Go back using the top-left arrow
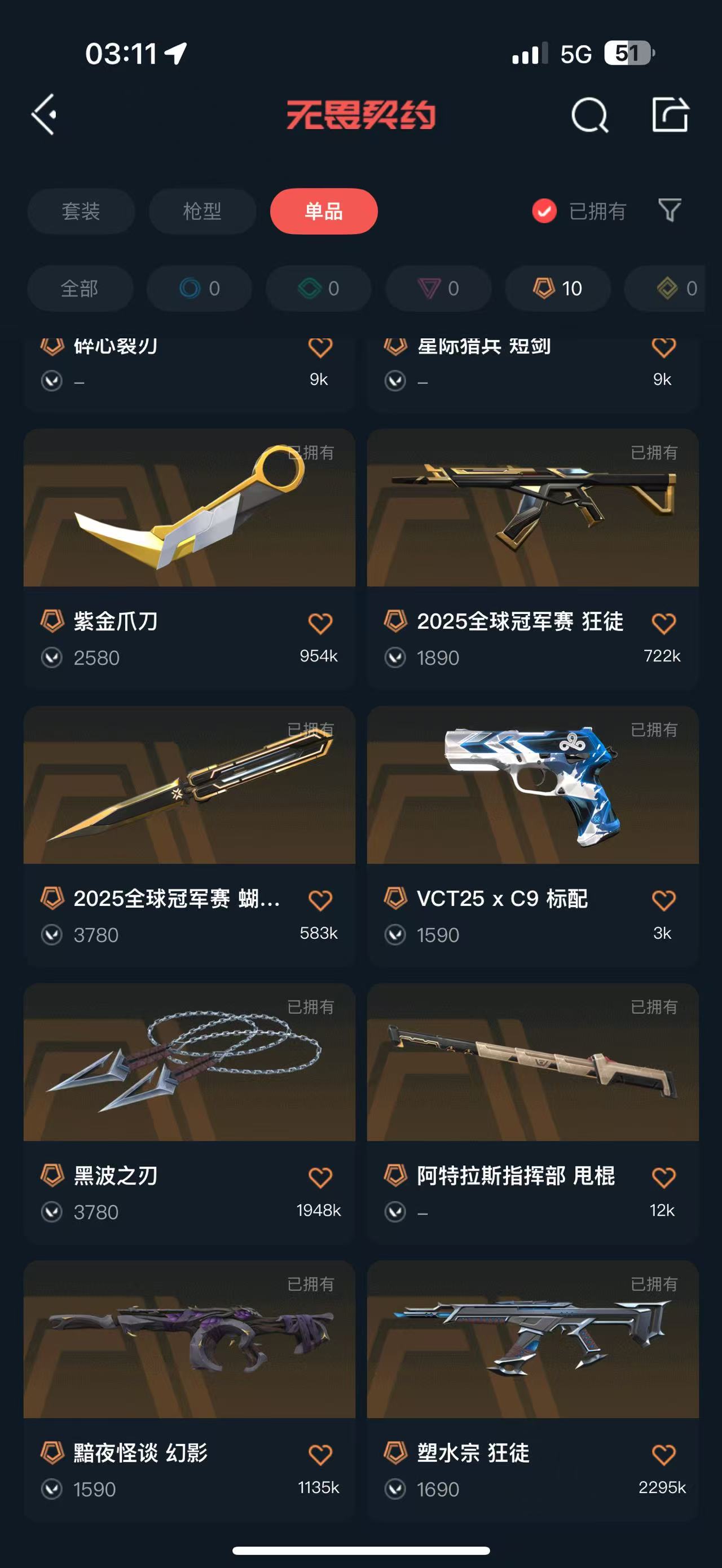The height and width of the screenshot is (1568, 722). click(44, 114)
